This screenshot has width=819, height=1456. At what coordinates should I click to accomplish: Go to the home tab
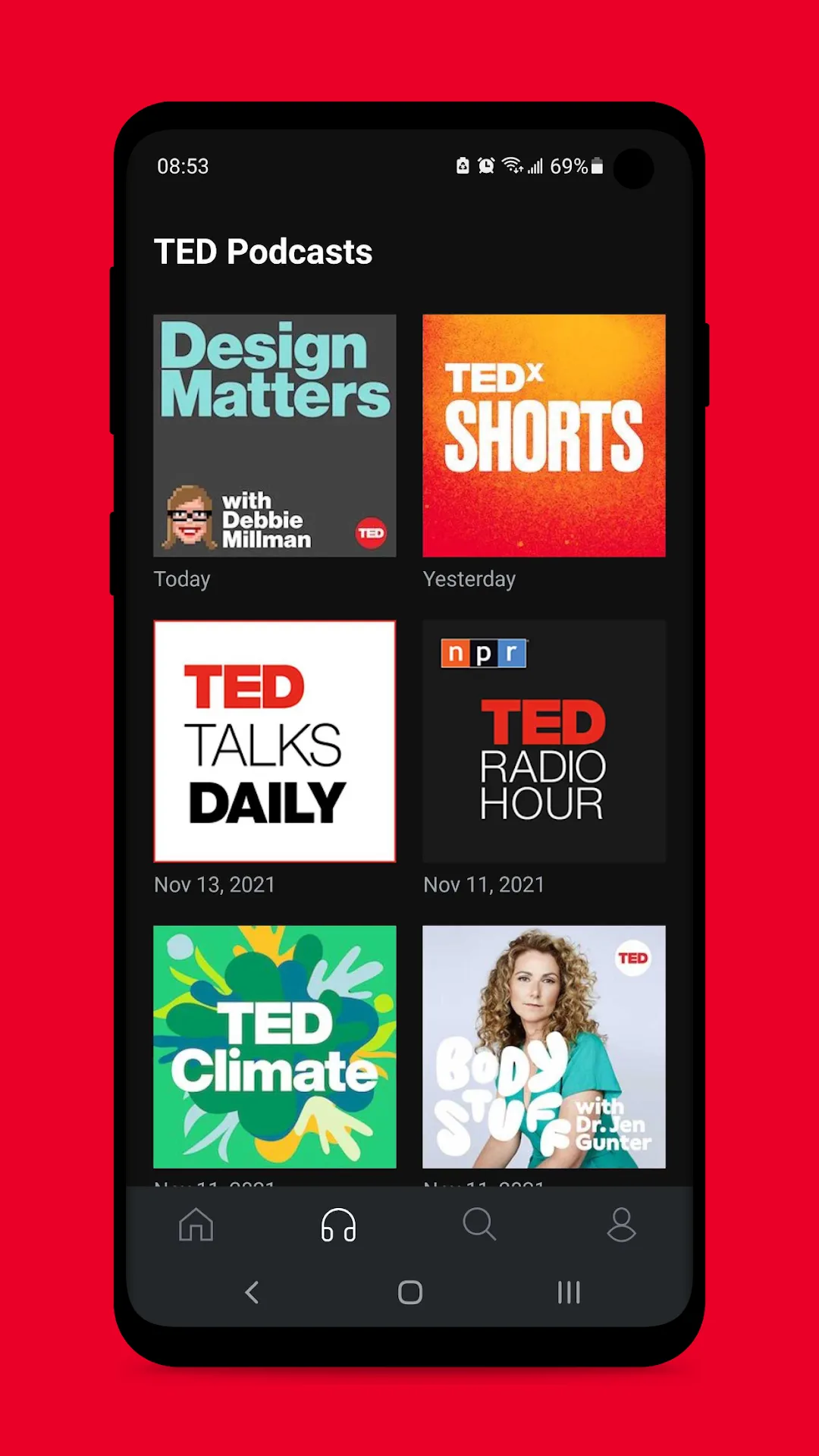tap(196, 1224)
